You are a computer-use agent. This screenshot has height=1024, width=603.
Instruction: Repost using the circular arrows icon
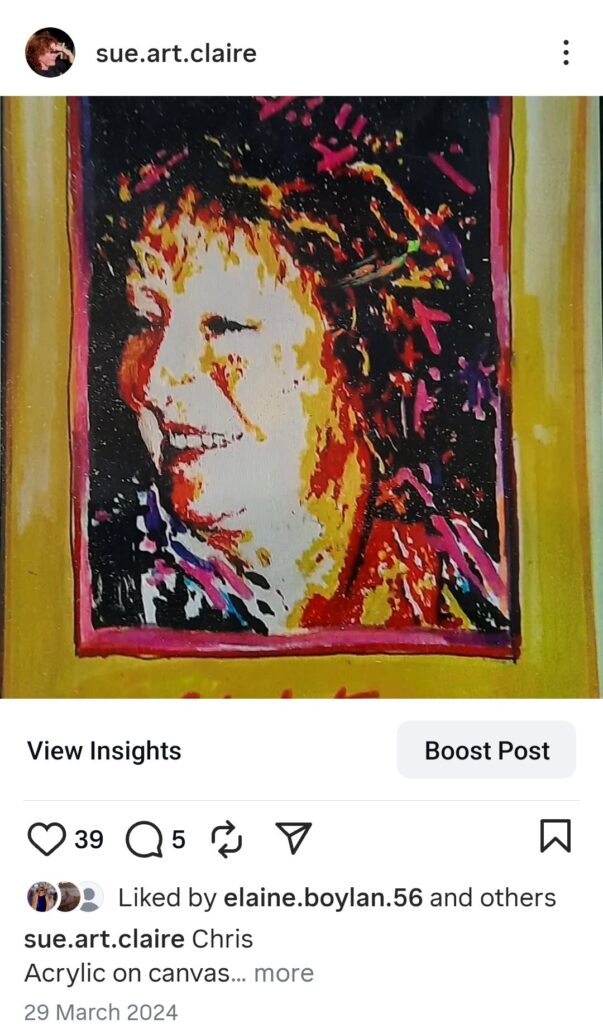click(x=227, y=839)
